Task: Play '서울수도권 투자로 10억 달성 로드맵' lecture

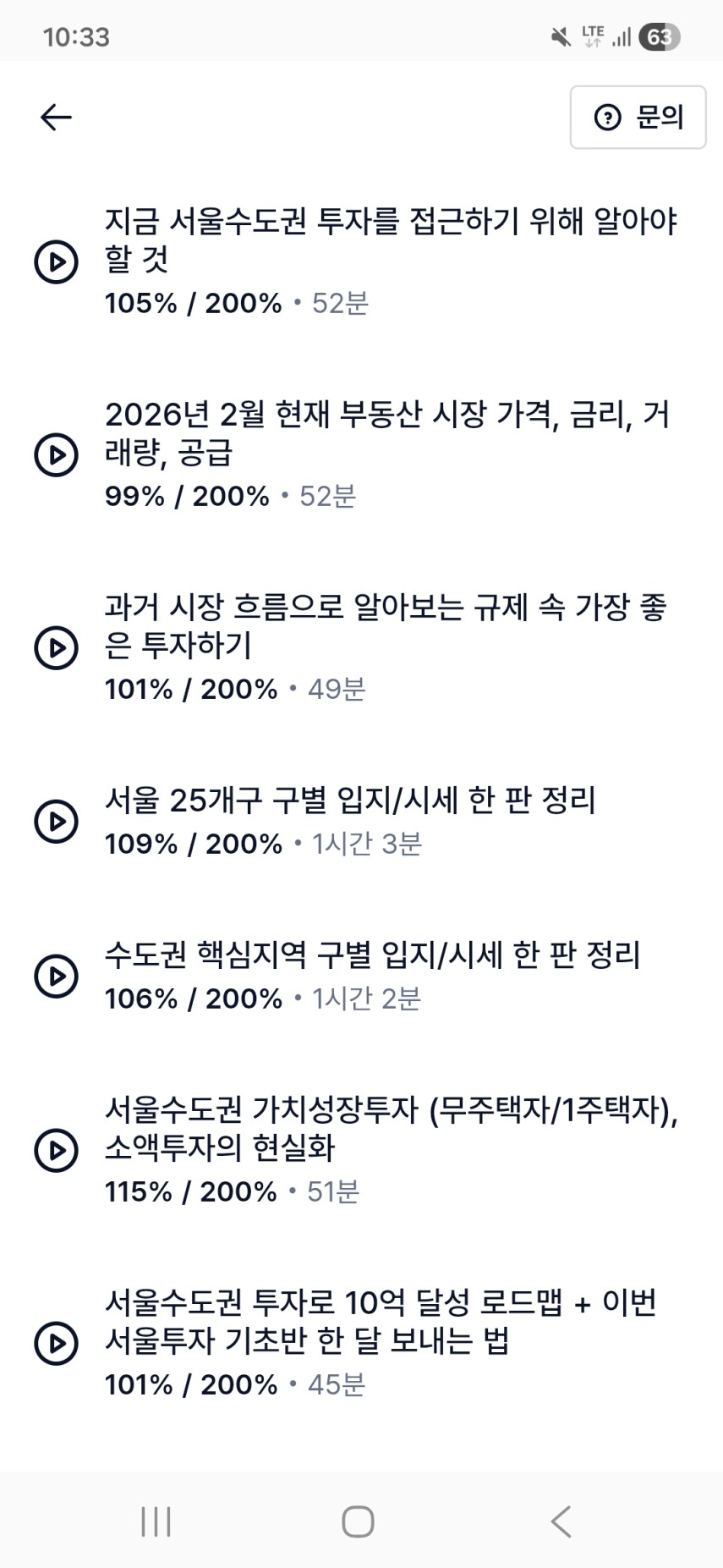Action: pos(57,1343)
